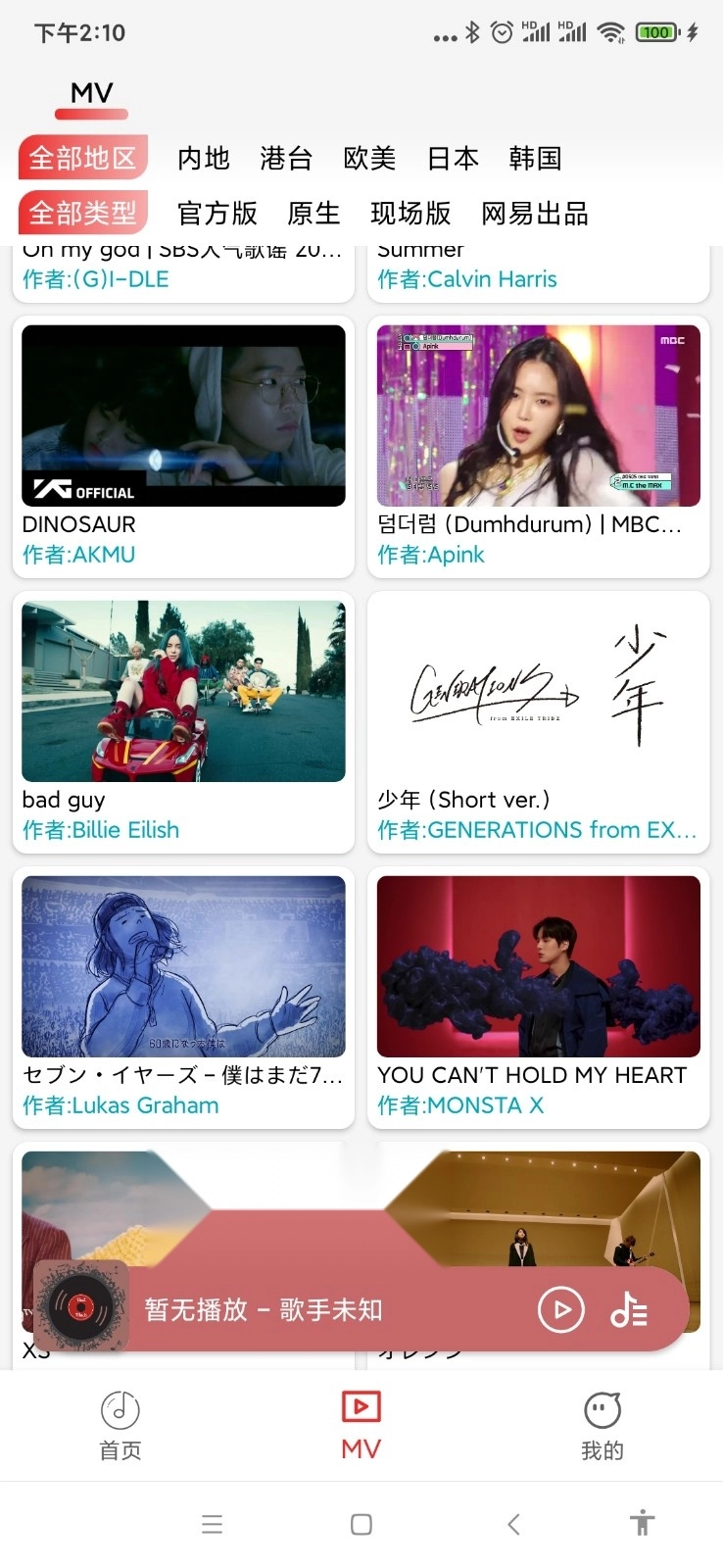Viewport: 723px width, 1568px height.
Task: Filter by 原生 type
Action: point(313,214)
